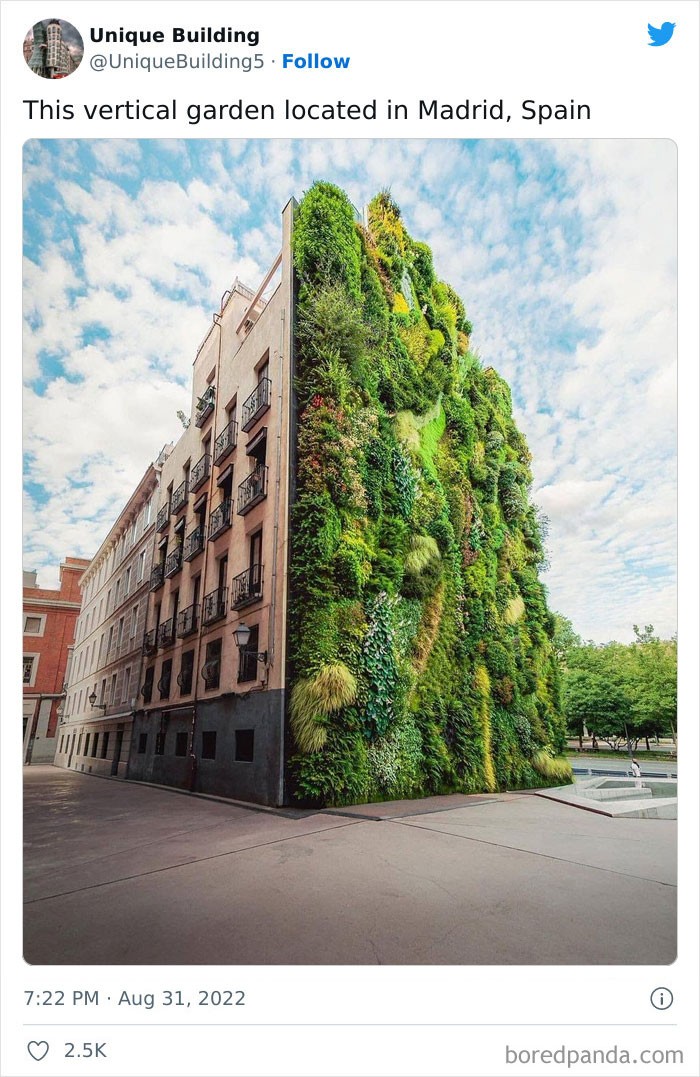Screen dimensions: 700x1077
Task: Open the Twitter bird icon
Action: pos(661,34)
